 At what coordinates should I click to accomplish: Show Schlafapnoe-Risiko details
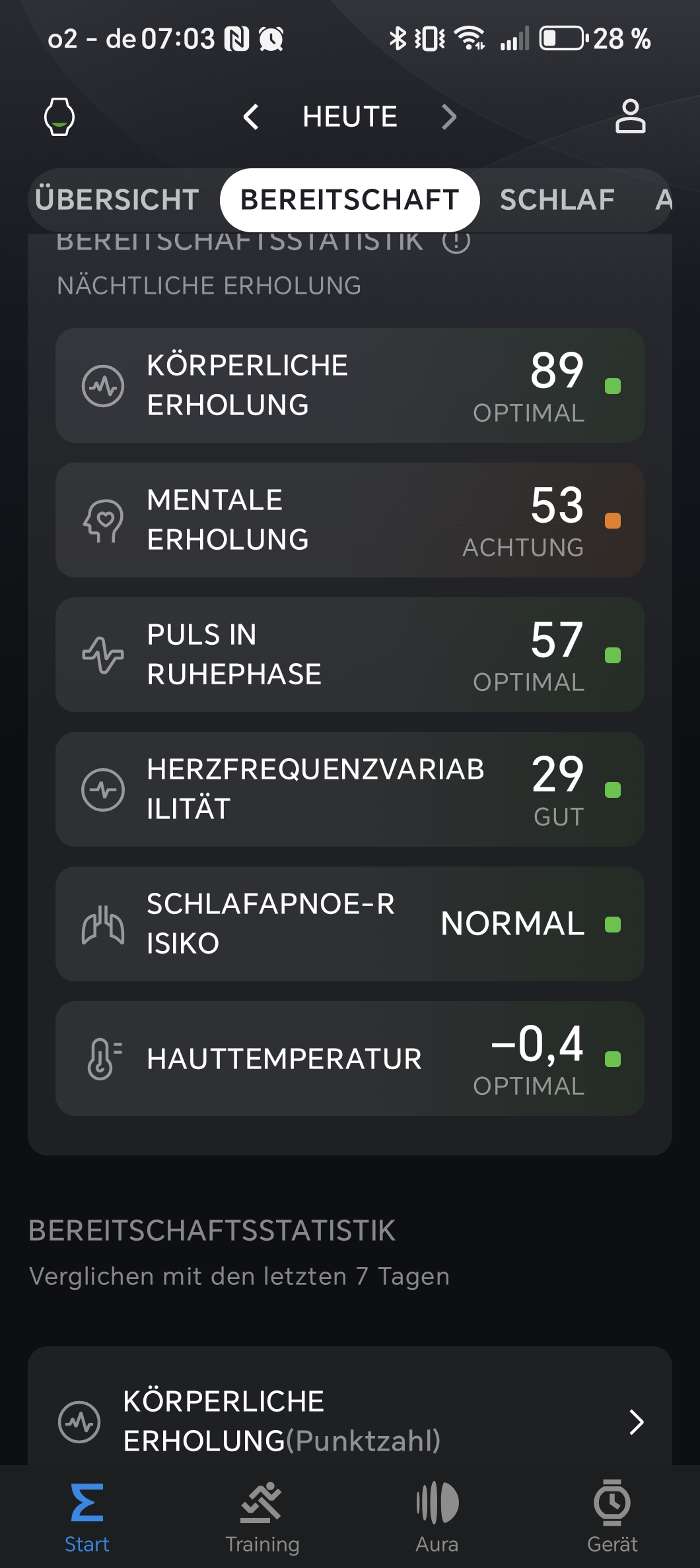pyautogui.click(x=350, y=924)
